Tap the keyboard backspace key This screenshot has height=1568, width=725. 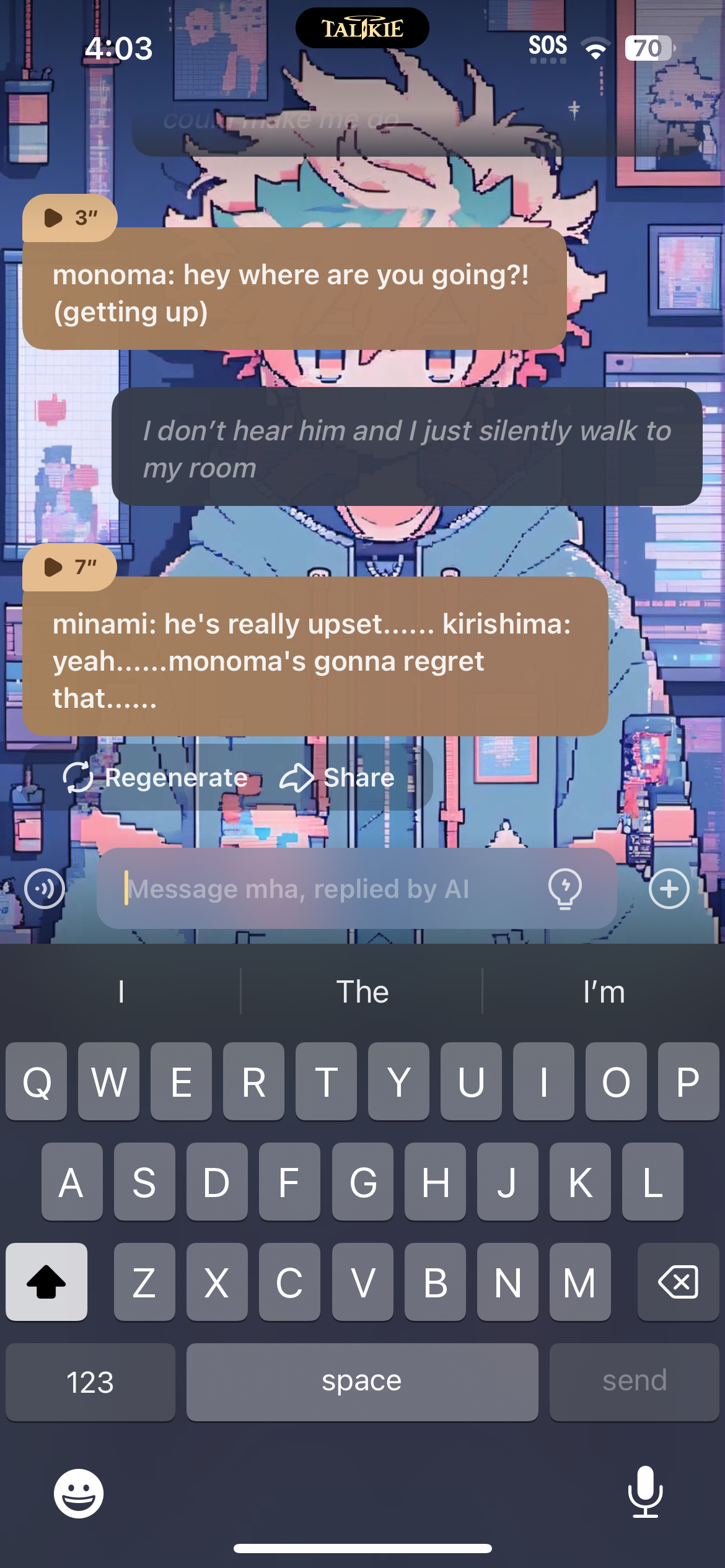(x=678, y=1281)
